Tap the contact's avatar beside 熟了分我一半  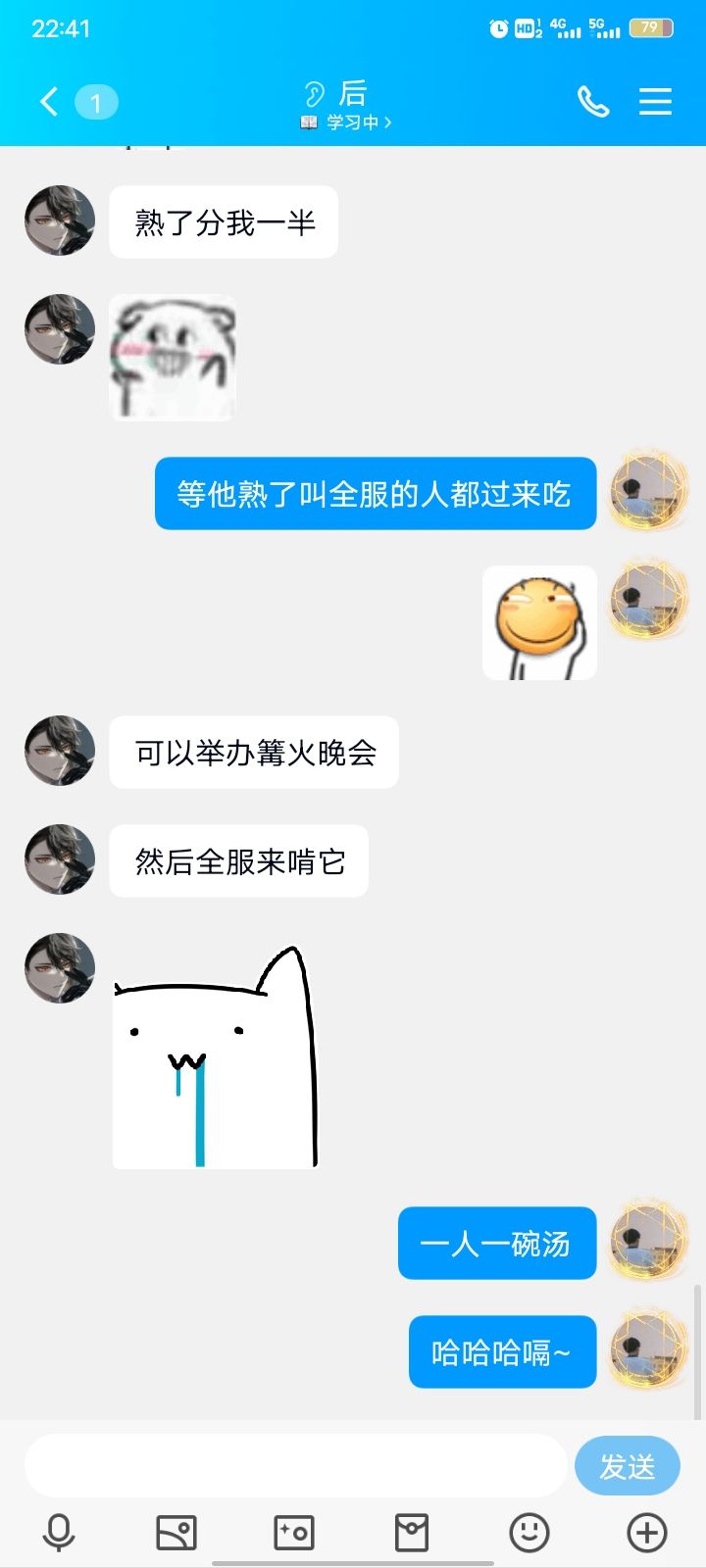(59, 220)
